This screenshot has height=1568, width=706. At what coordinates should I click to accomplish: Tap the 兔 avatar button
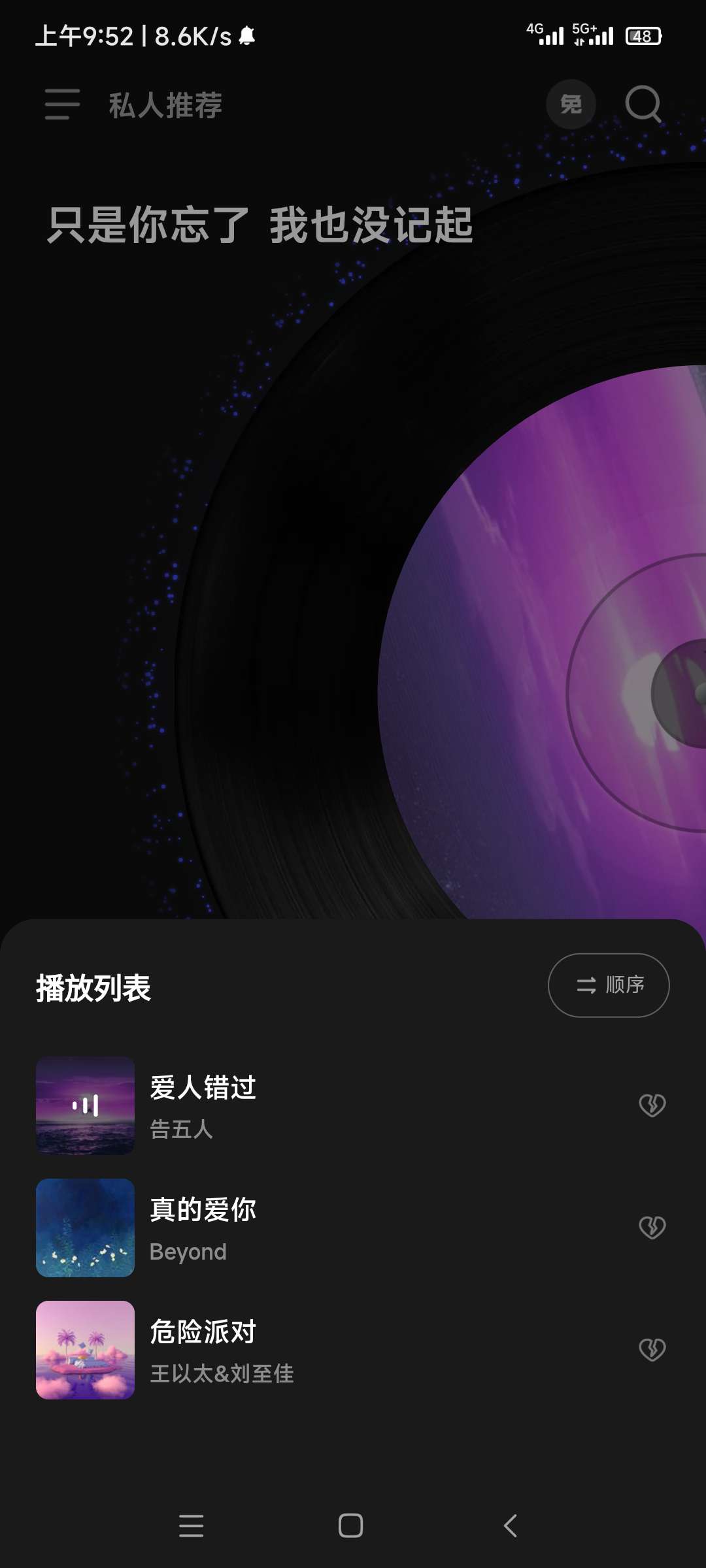pyautogui.click(x=571, y=105)
